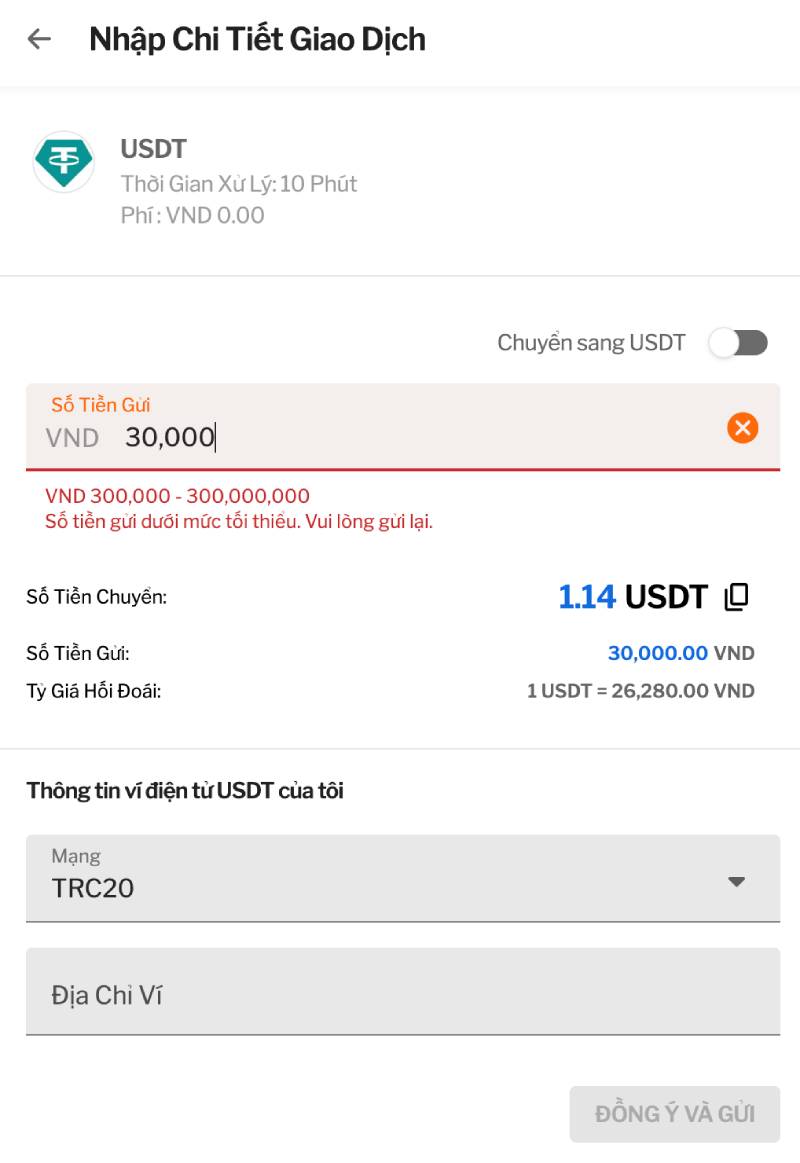Select the Nhập Chi Tiết Giao Dịch header
Viewport: 800px width, 1163px height.
[257, 38]
